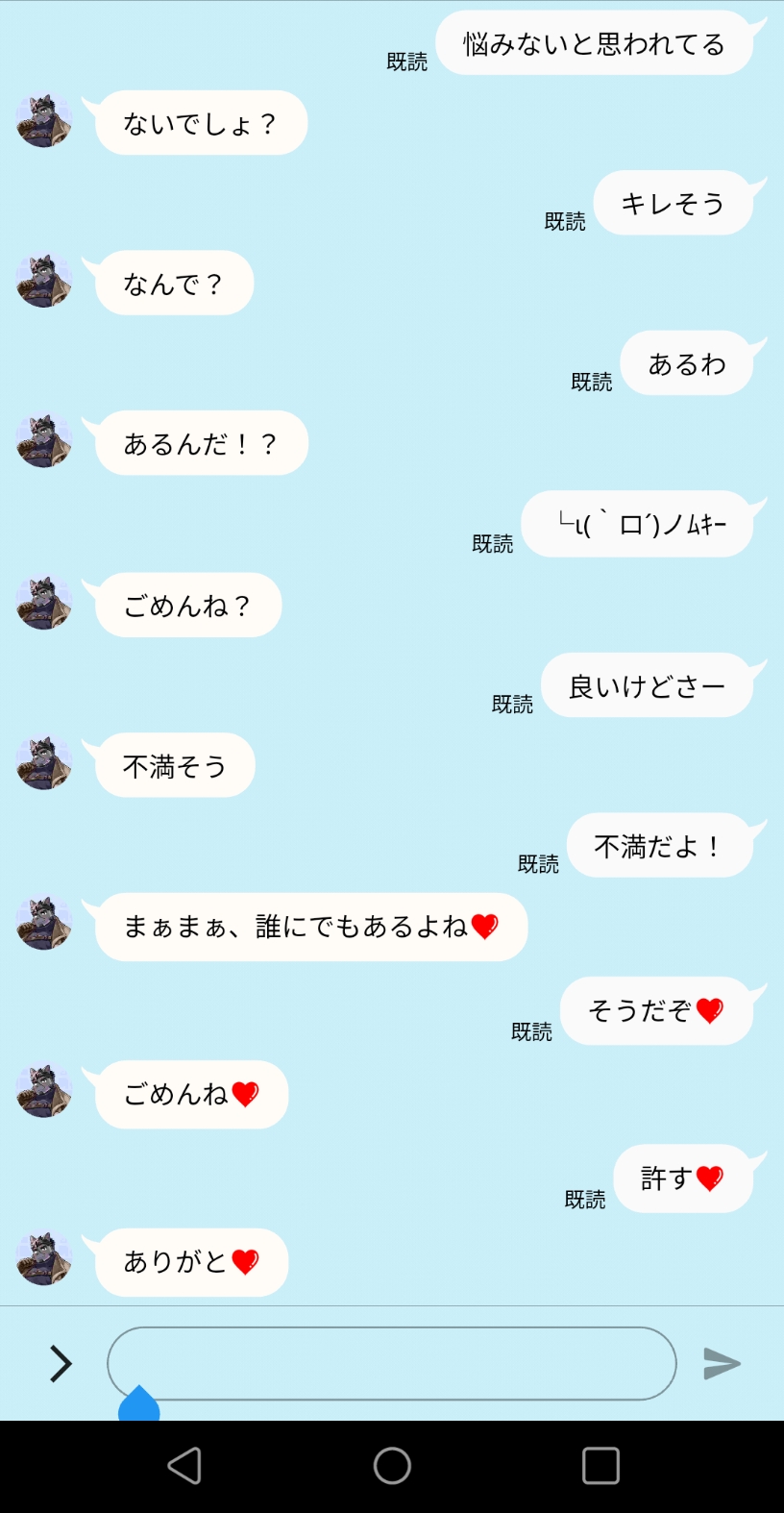Send the message with the arrow icon
Image resolution: width=784 pixels, height=1513 pixels.
(x=722, y=1363)
